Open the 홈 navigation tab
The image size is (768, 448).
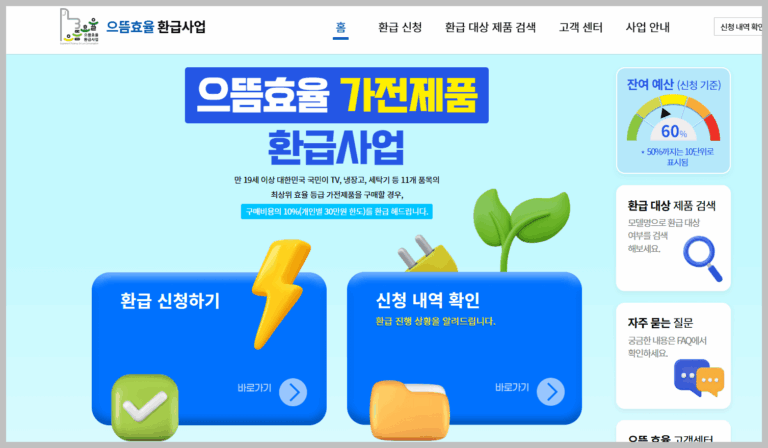coord(340,27)
